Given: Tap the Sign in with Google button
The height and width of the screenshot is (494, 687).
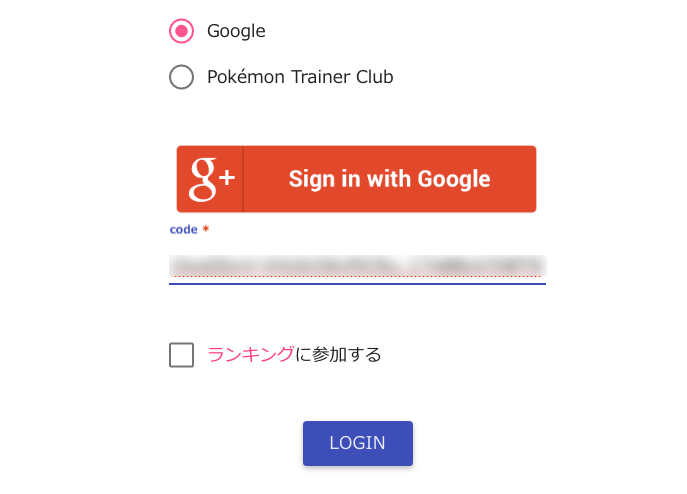Looking at the screenshot, I should pos(356,179).
